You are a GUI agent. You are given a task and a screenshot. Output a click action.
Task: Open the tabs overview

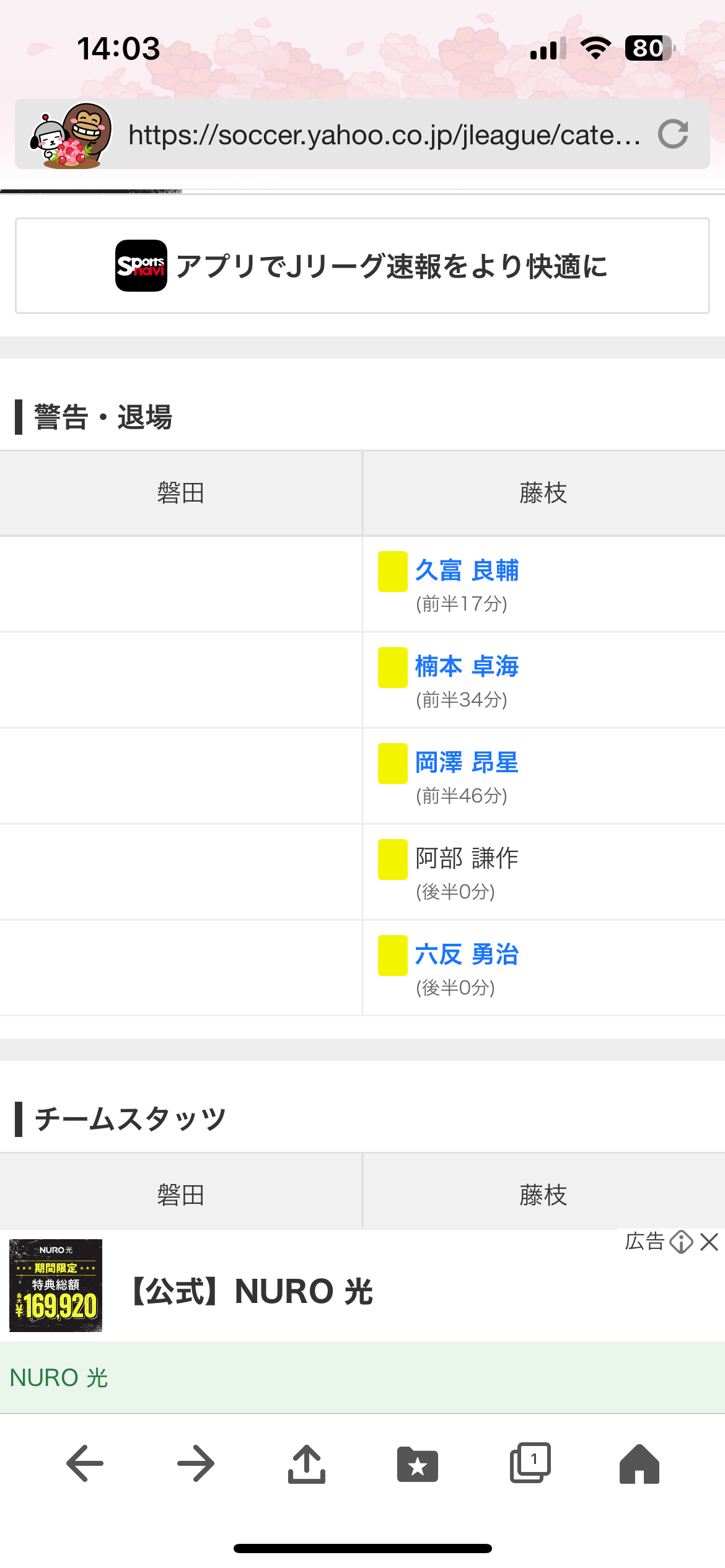(x=530, y=1463)
